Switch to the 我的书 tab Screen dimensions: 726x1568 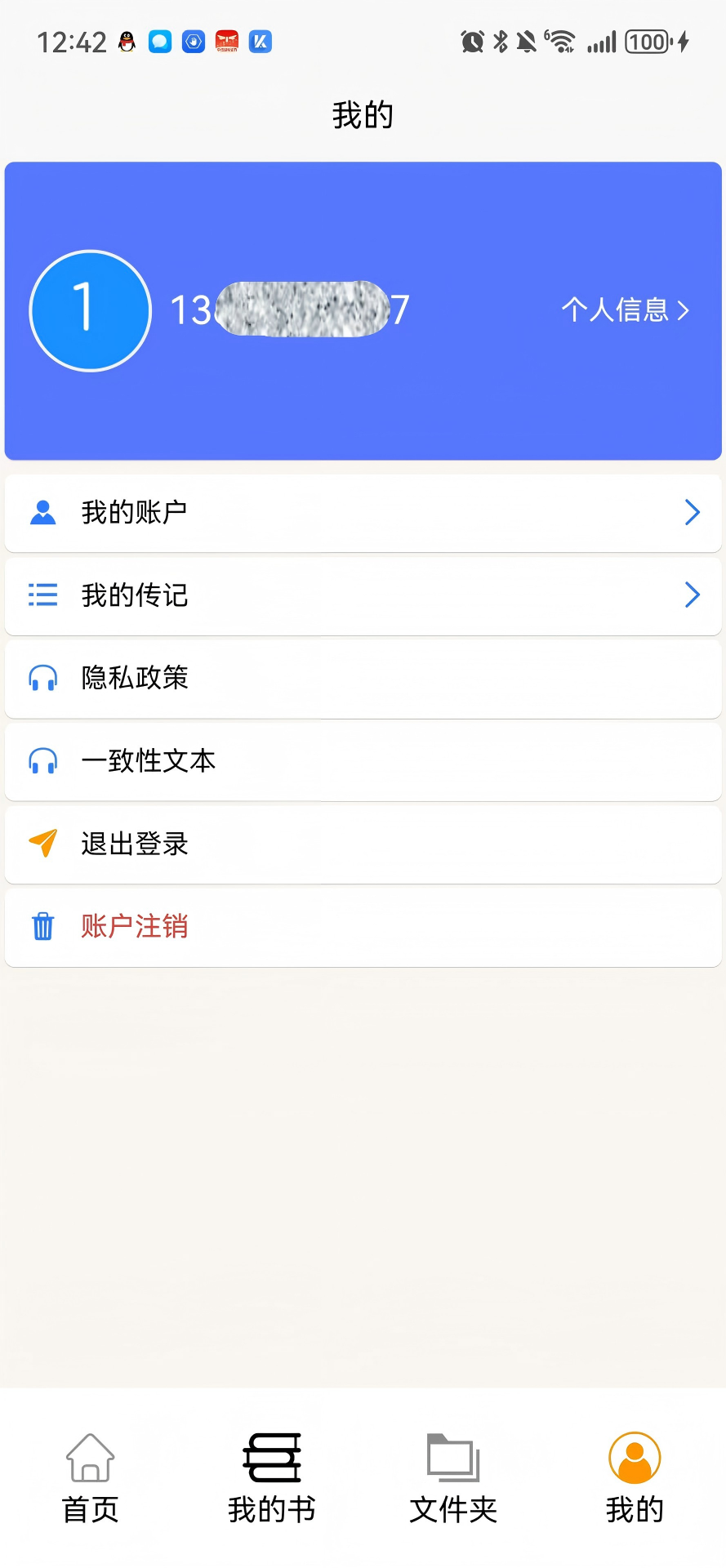[x=272, y=1478]
